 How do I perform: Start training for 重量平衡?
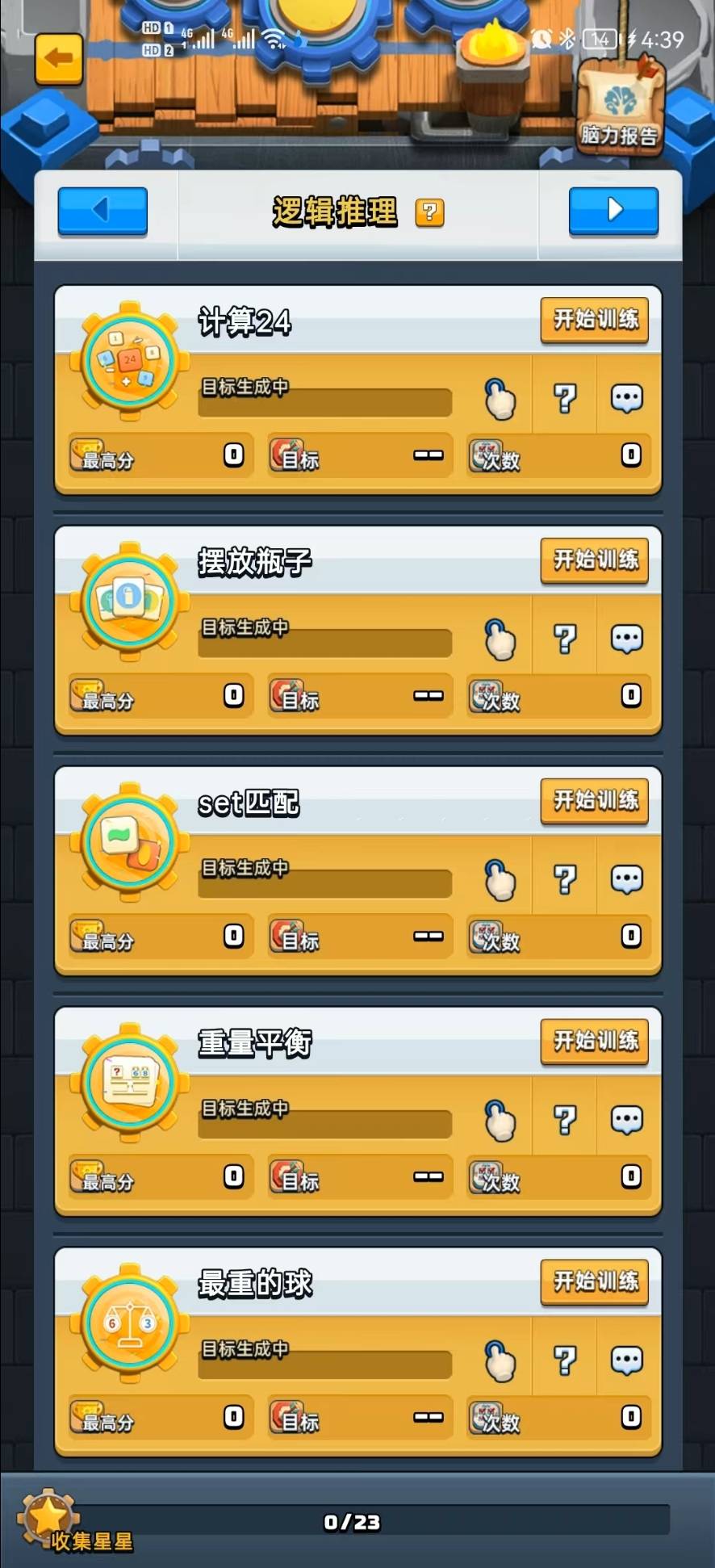595,1041
